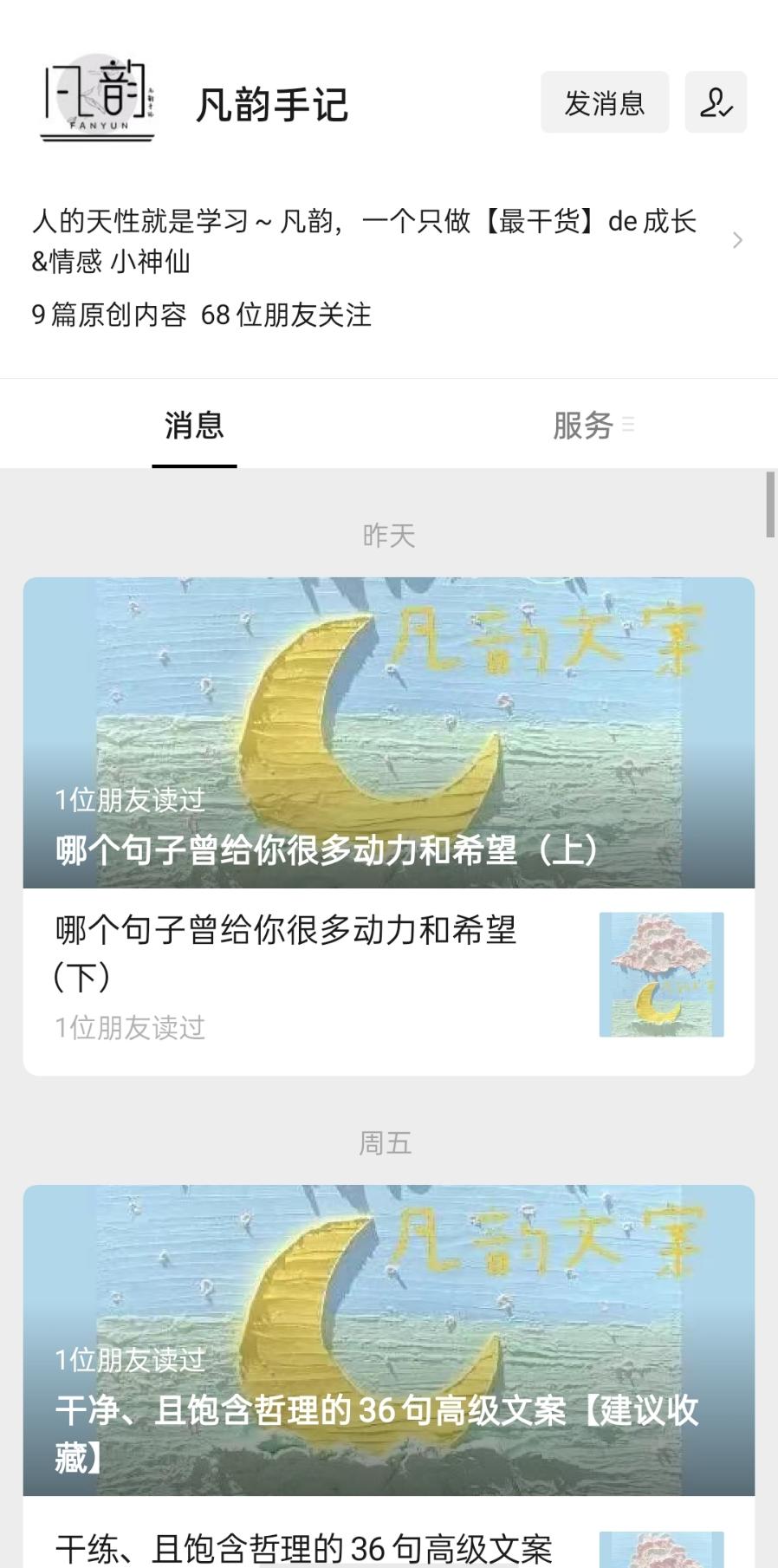The image size is (778, 1568).
Task: Switch to the 消息 tab
Action: click(194, 426)
